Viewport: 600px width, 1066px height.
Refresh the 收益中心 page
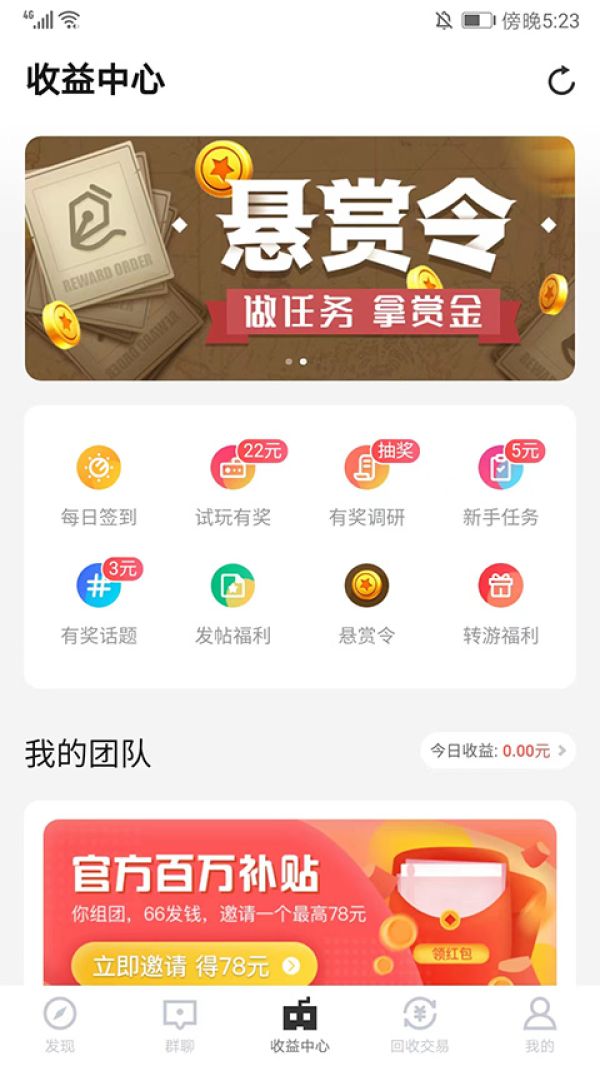click(561, 81)
